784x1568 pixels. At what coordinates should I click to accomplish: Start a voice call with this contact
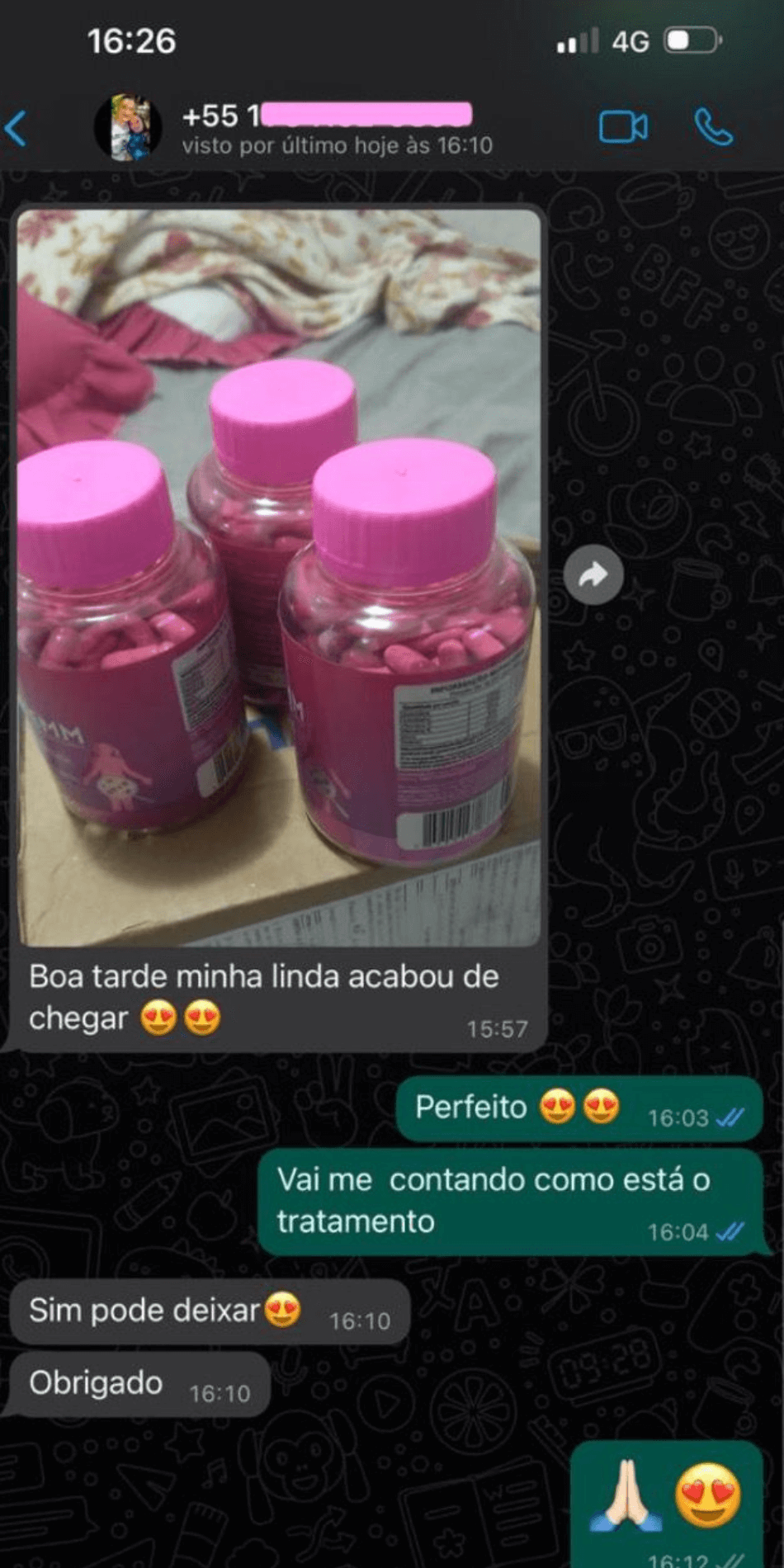click(x=713, y=128)
